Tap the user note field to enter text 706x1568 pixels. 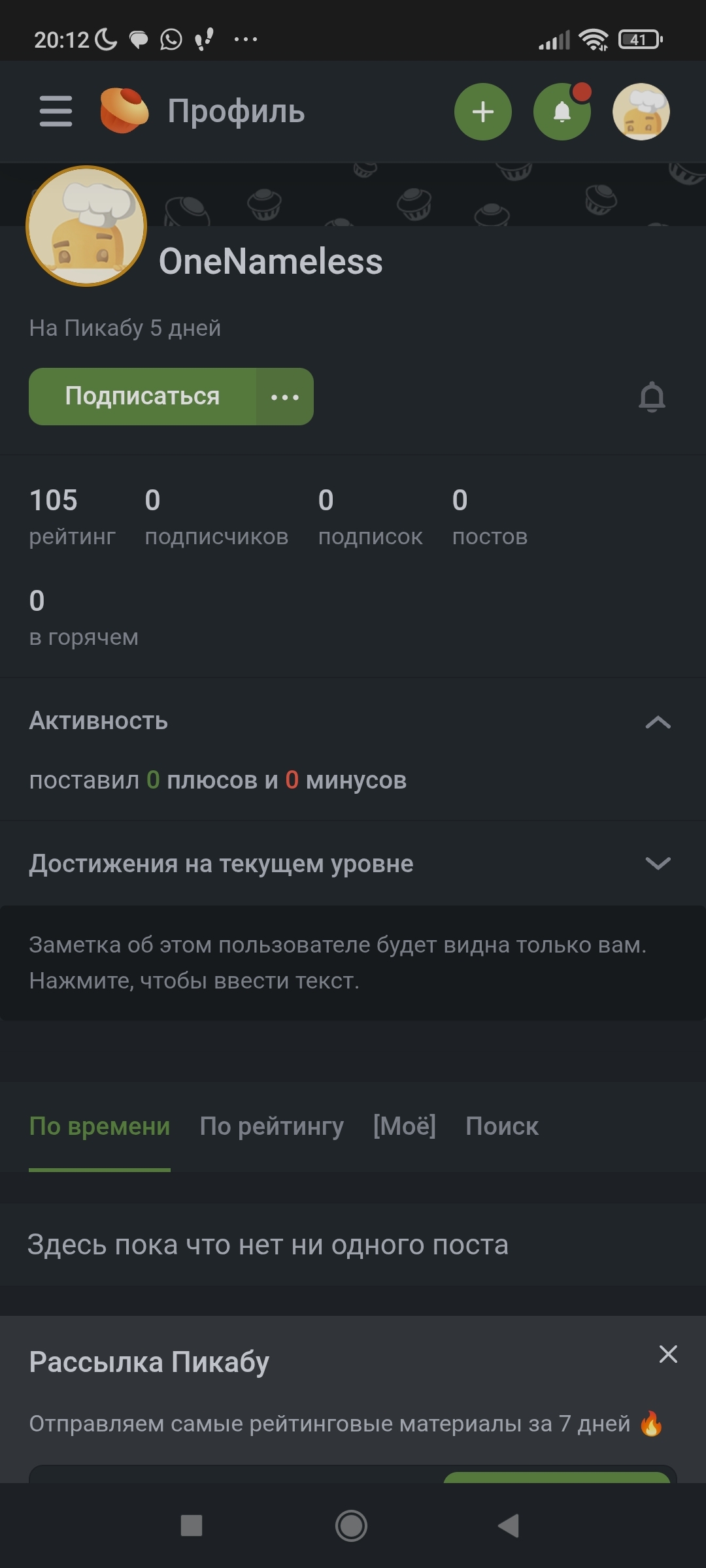353,962
